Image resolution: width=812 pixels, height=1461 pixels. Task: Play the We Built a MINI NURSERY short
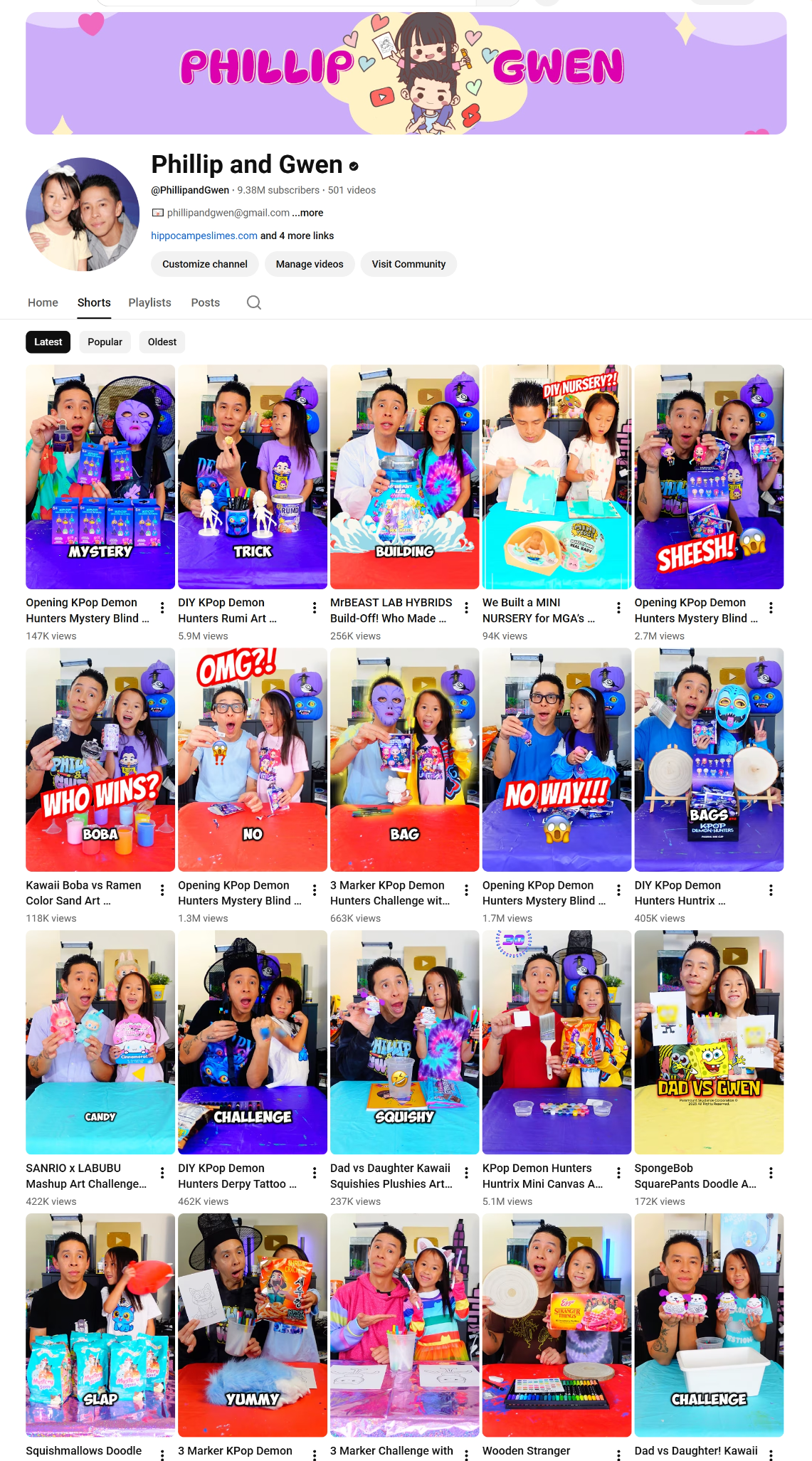557,477
